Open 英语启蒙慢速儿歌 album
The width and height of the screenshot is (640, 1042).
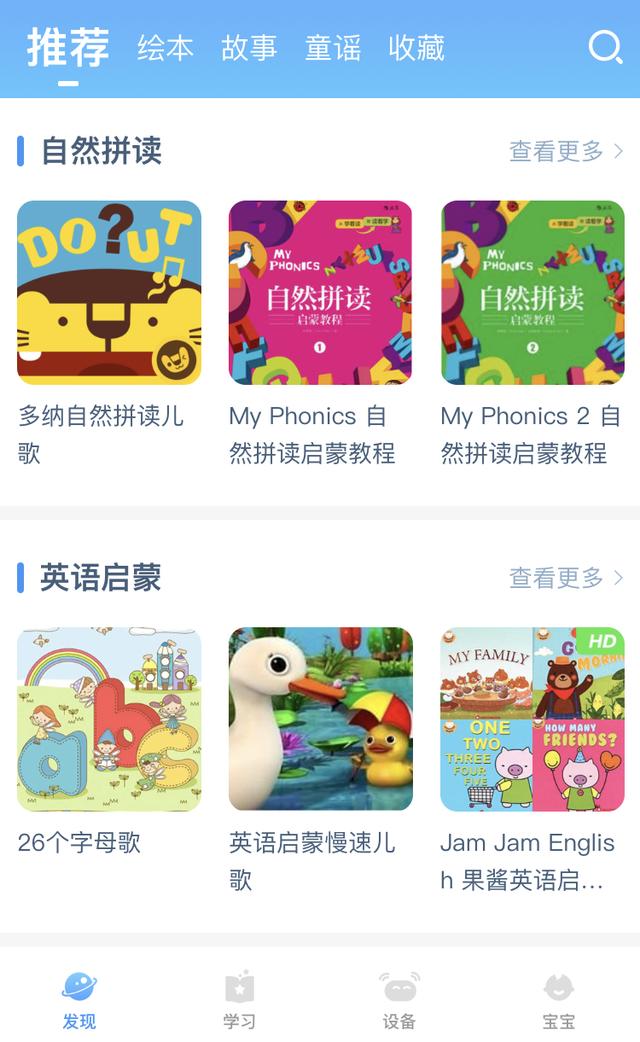tap(321, 719)
